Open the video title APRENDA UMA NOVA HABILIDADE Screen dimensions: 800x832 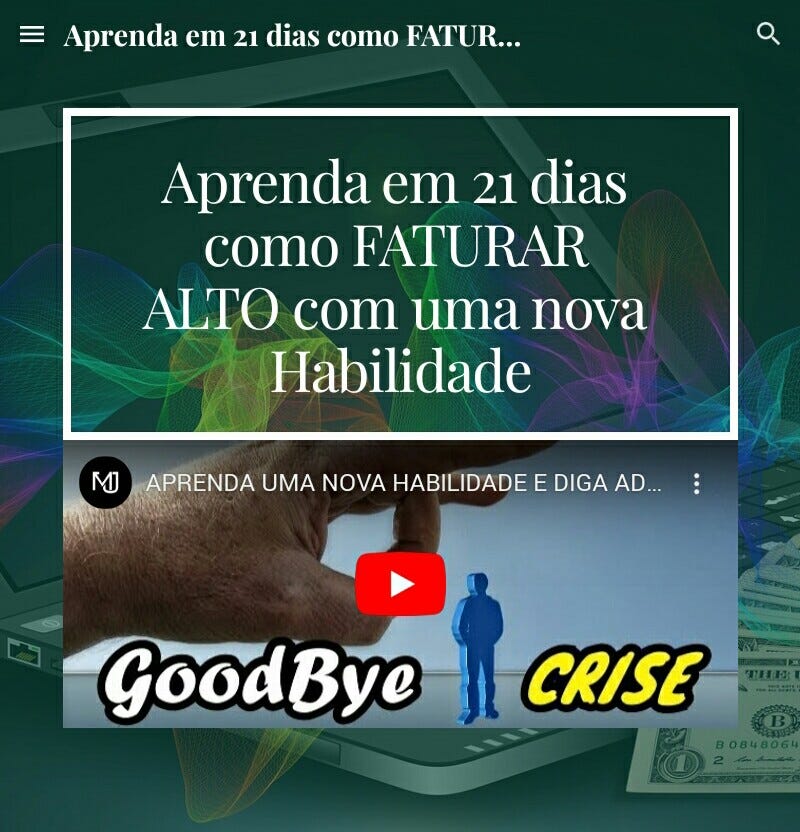click(x=403, y=484)
